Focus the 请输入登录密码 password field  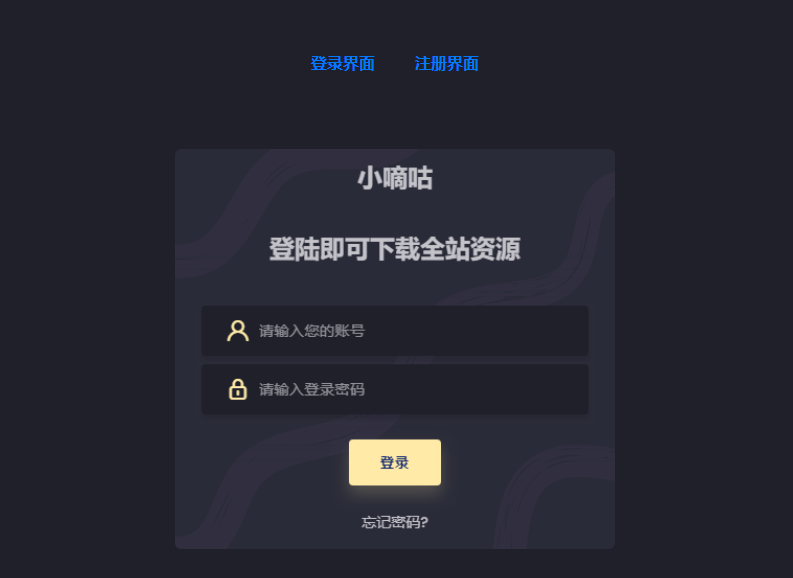(410, 389)
